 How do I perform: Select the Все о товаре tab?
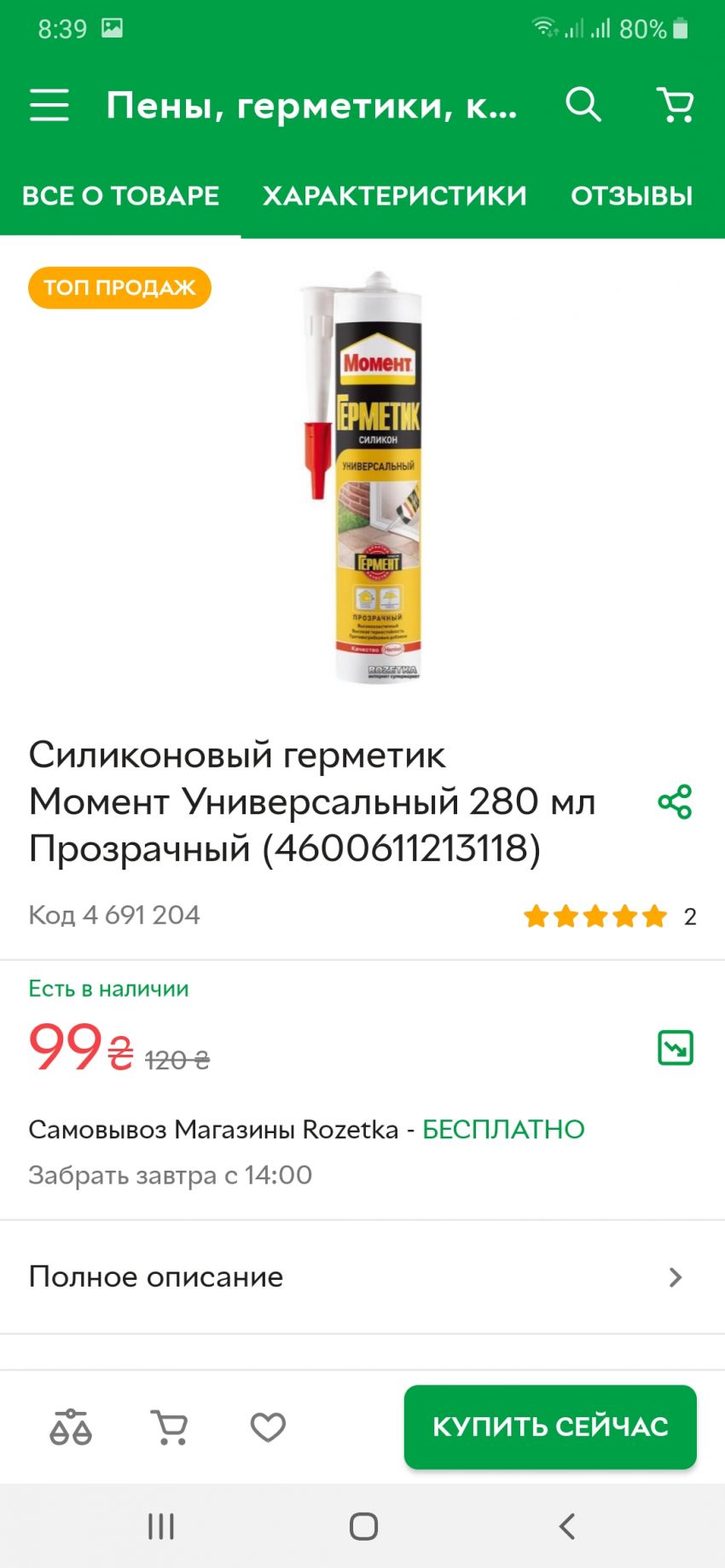120,196
